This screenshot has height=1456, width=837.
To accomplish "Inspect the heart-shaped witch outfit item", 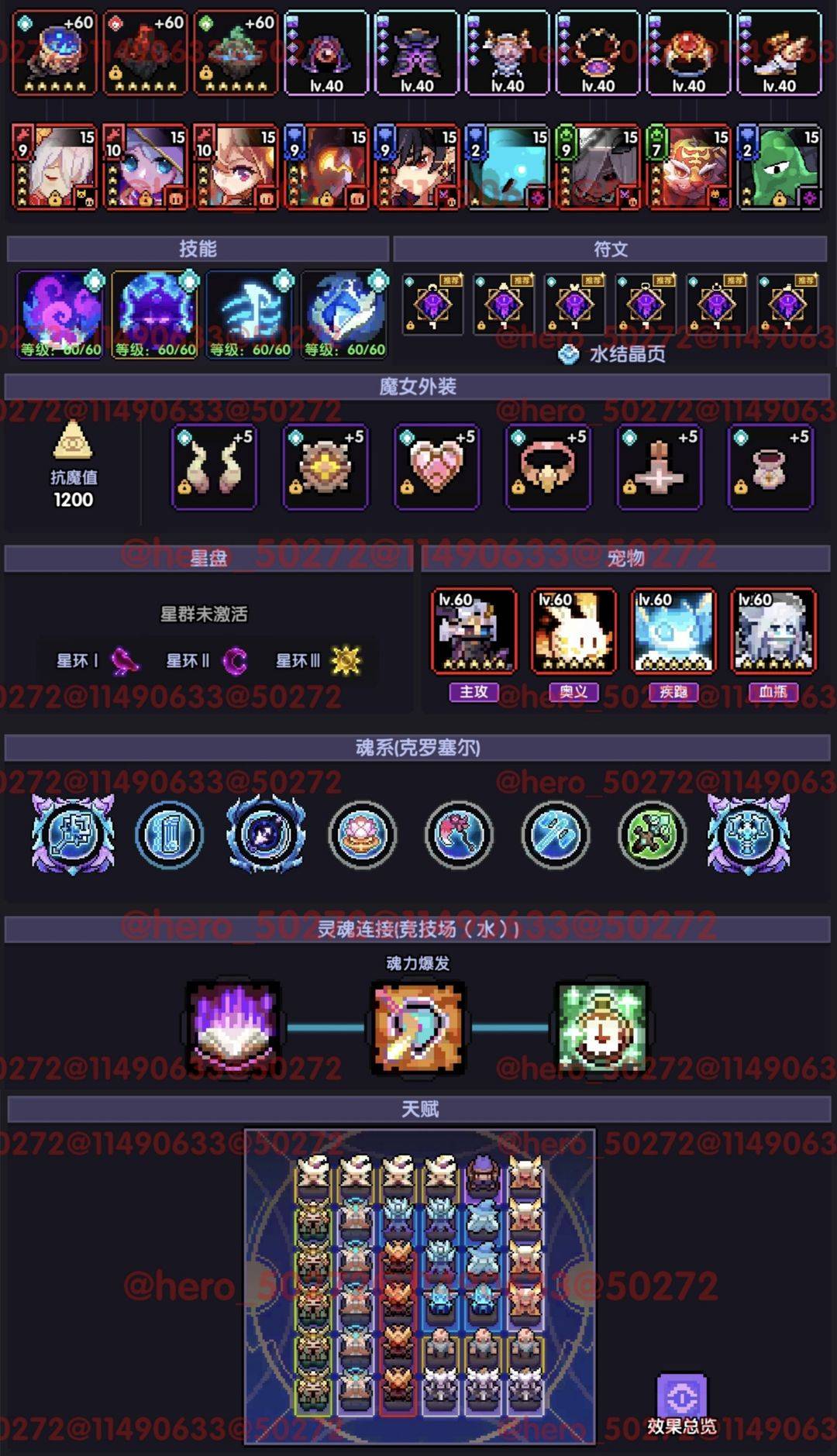I will (x=436, y=467).
